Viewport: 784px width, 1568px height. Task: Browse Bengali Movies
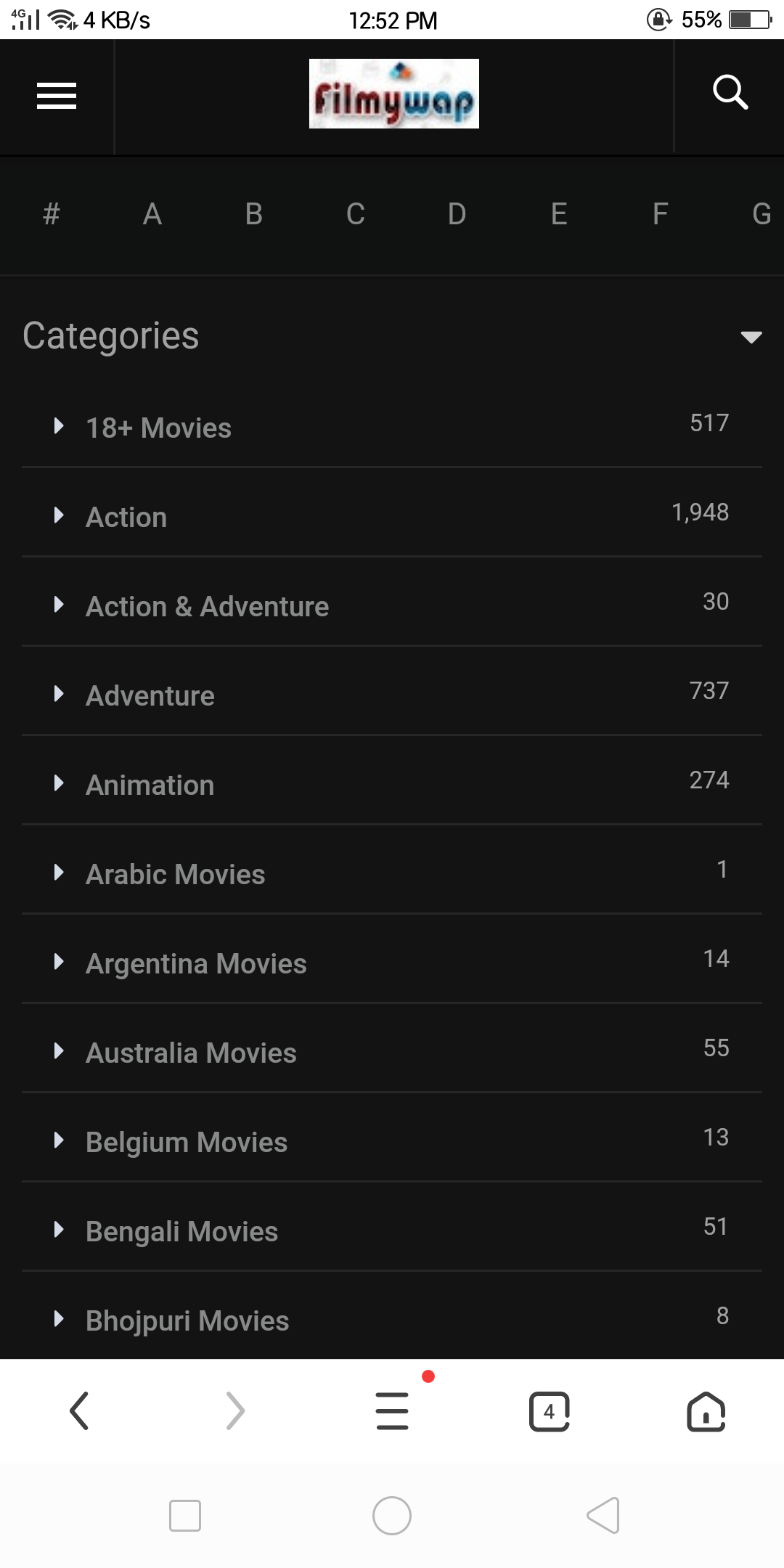pyautogui.click(x=181, y=1231)
